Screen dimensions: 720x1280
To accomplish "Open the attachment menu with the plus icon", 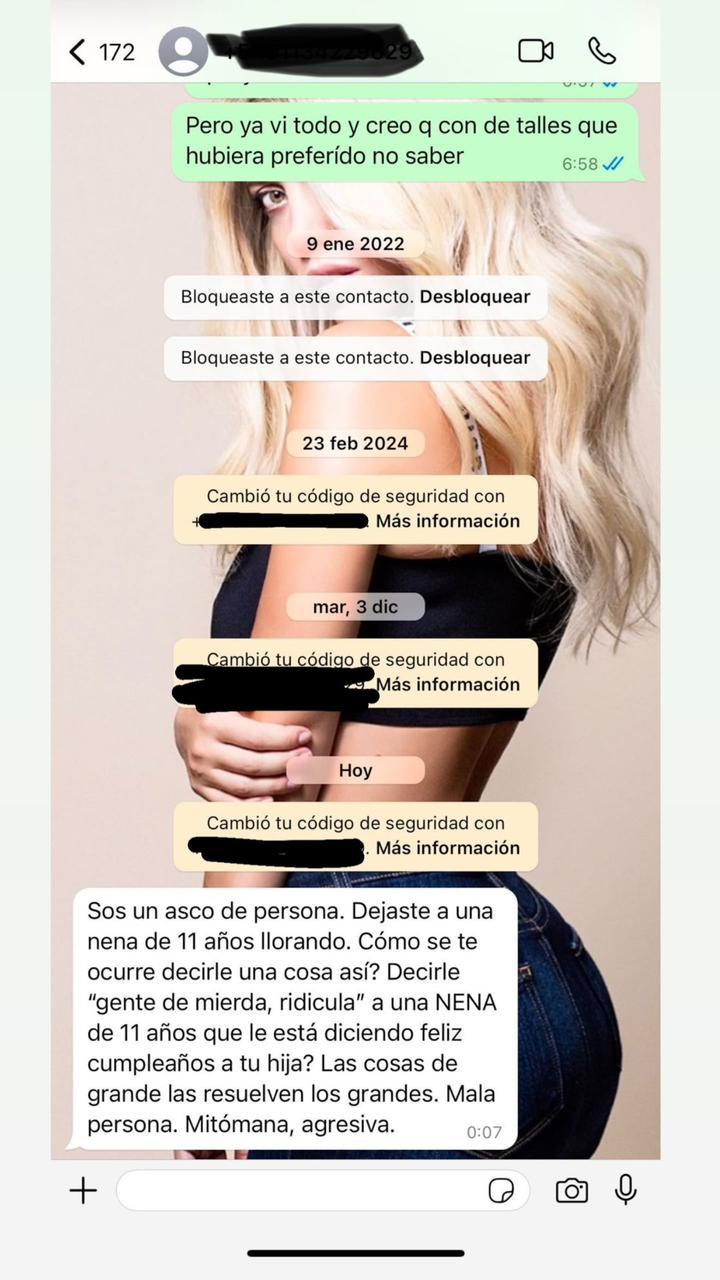I will click(82, 1190).
